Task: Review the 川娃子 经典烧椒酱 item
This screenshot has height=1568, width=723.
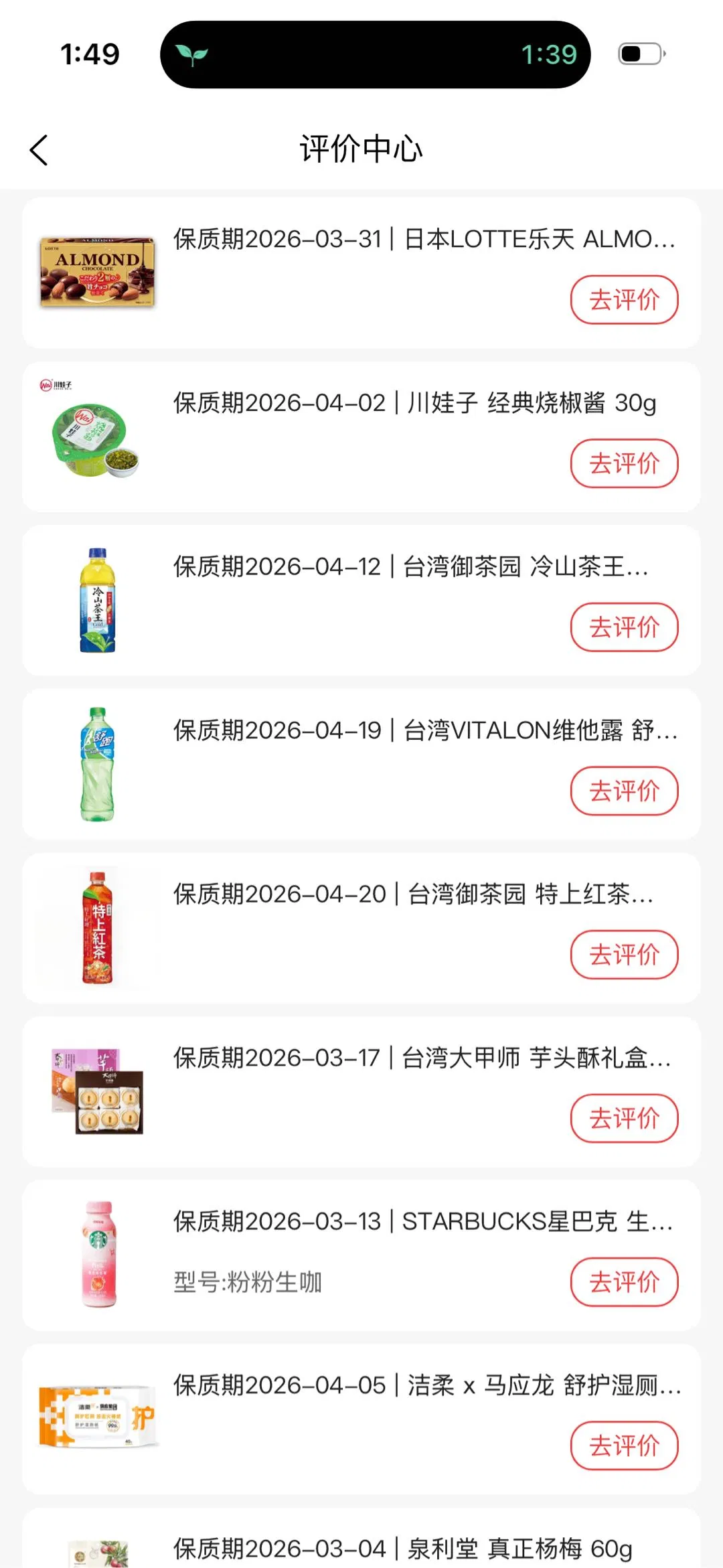Action: tap(624, 463)
